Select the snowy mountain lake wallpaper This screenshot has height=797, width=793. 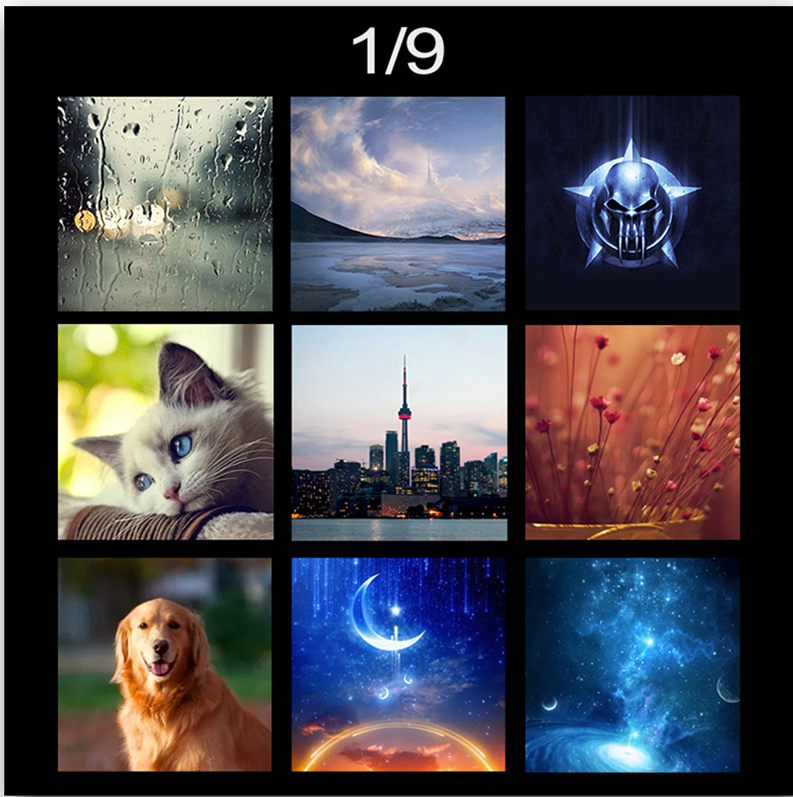point(398,203)
